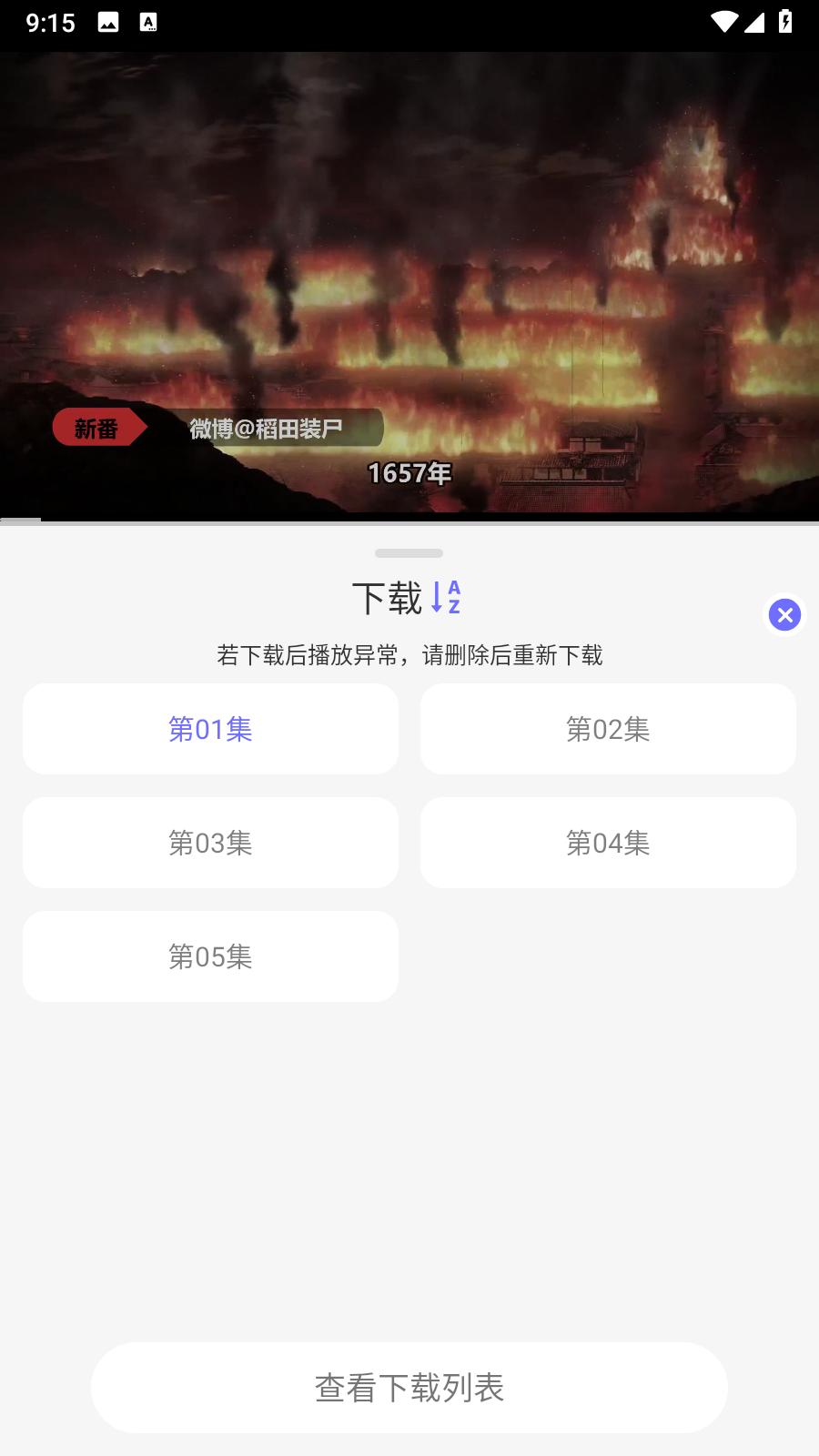Tap the sheet drag handle to collapse

pos(409,552)
